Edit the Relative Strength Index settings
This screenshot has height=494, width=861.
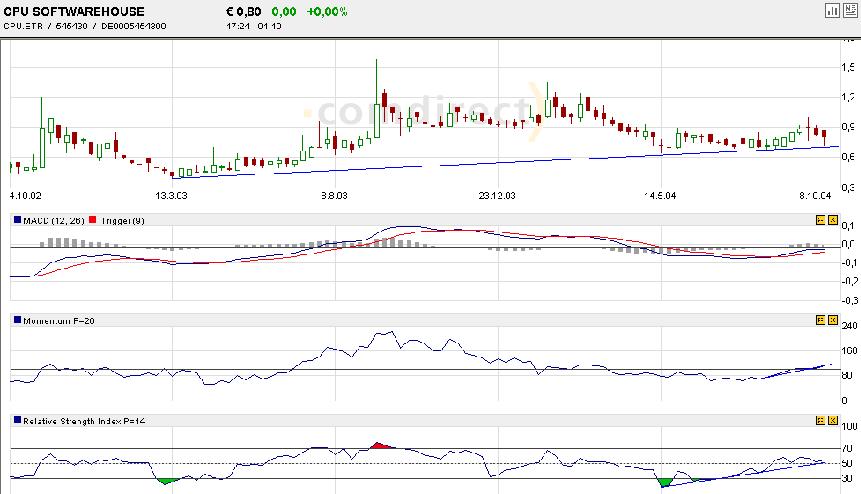pos(819,420)
